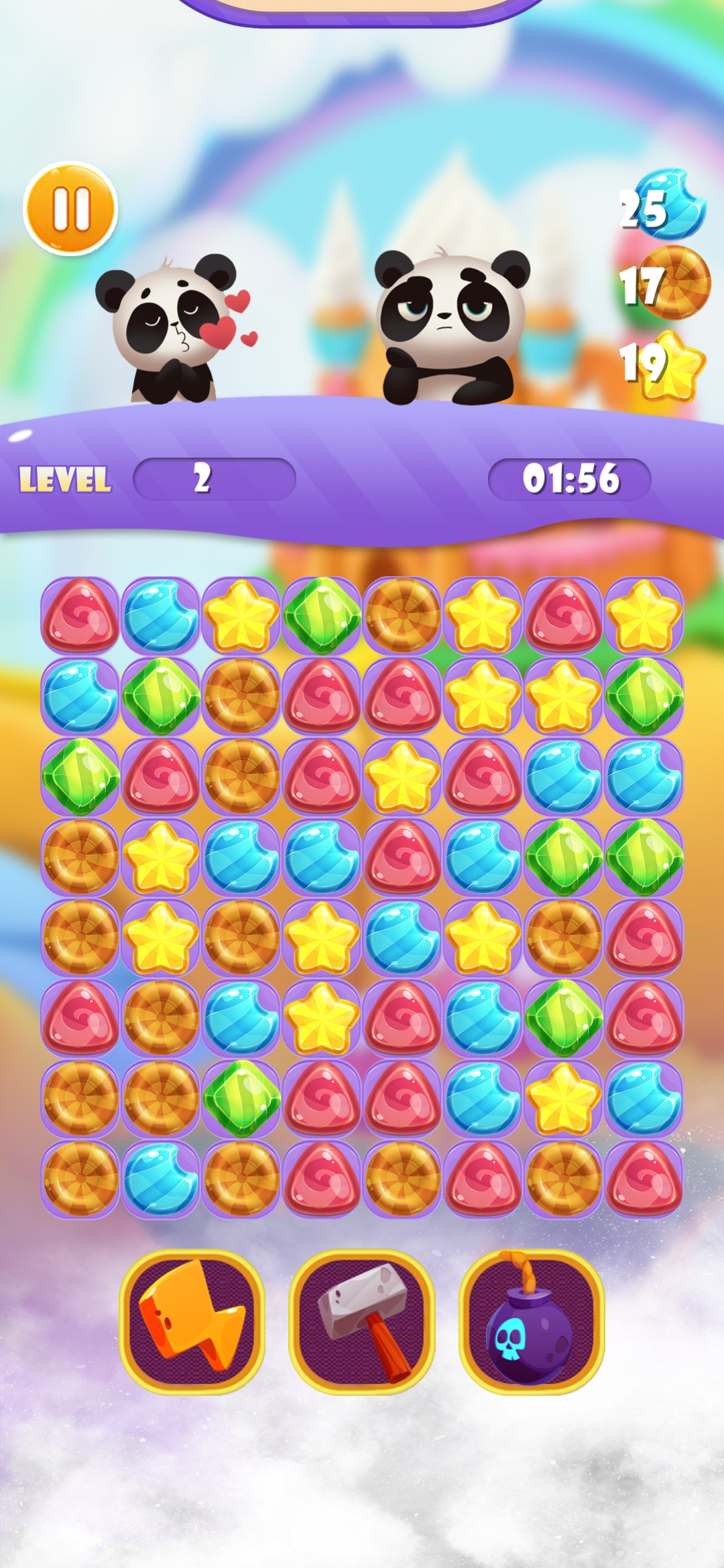The height and width of the screenshot is (1568, 724).
Task: Tap the green diamond candy in the top row
Action: click(322, 615)
